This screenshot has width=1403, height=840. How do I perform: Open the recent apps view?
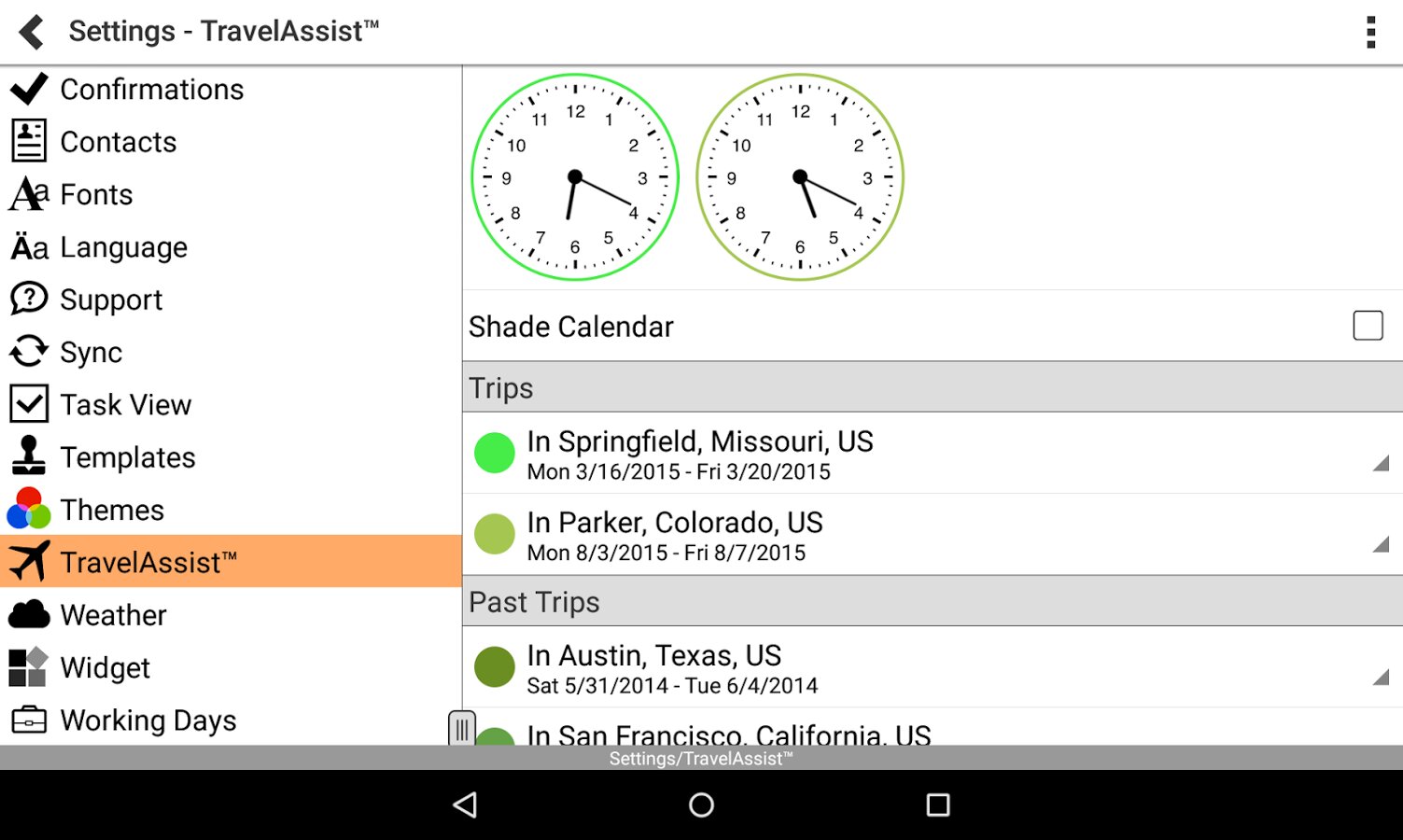937,805
